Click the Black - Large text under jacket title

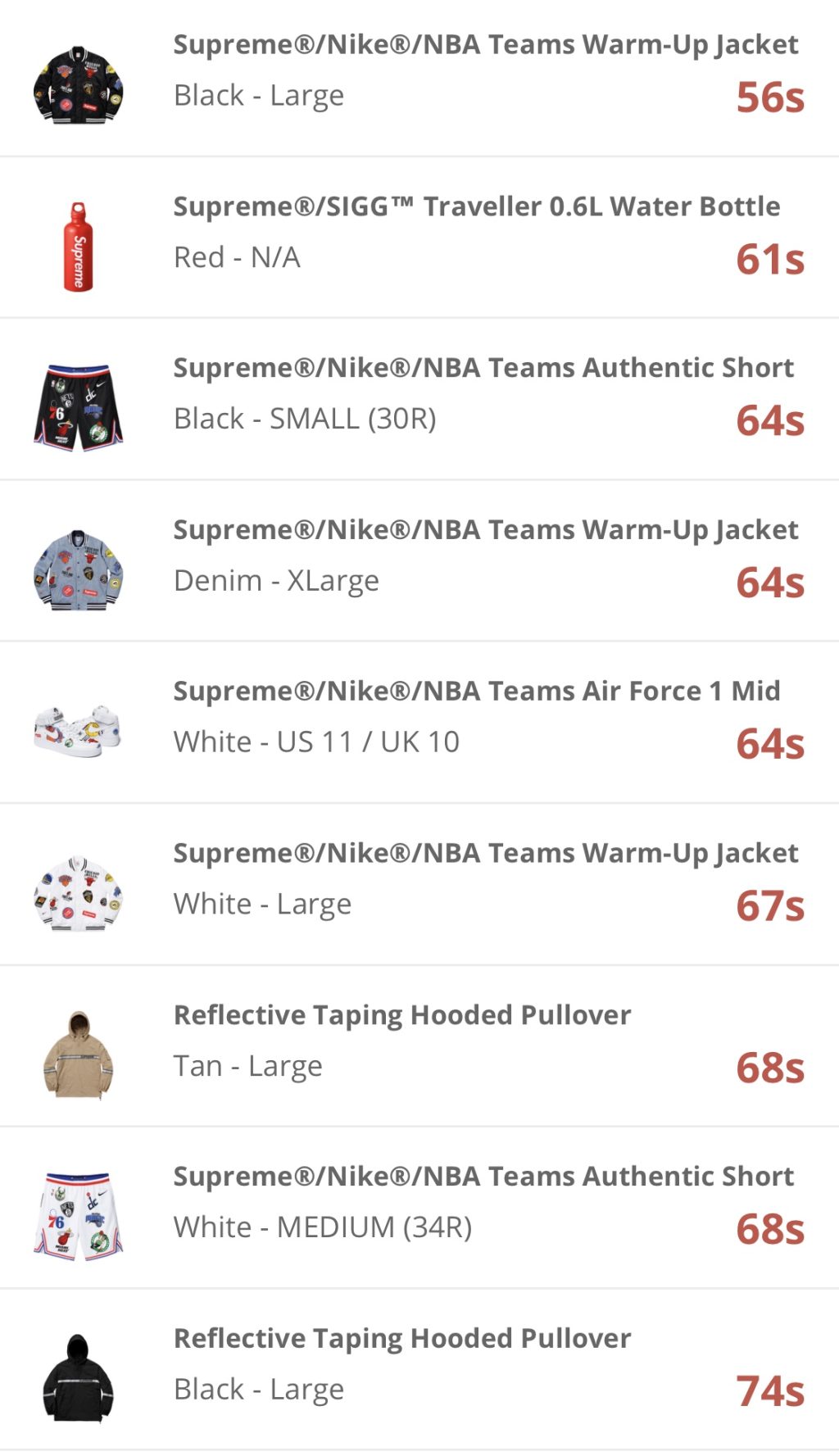click(x=260, y=94)
